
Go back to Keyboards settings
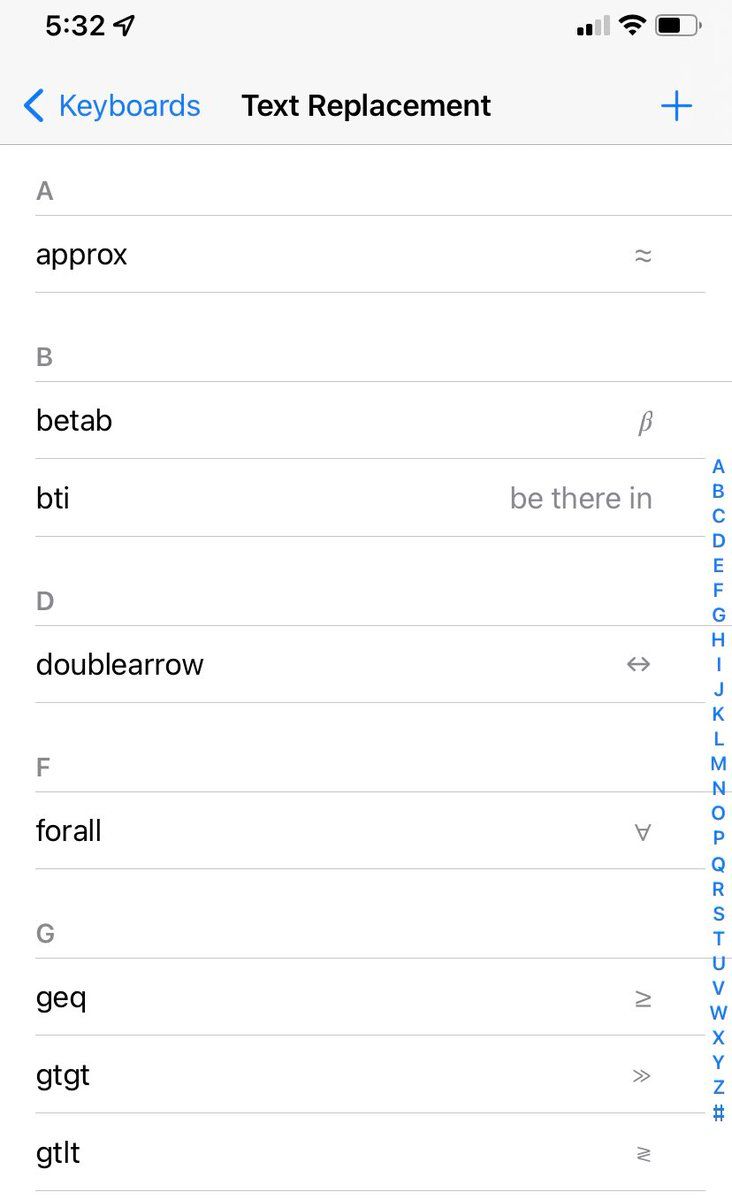tap(112, 106)
